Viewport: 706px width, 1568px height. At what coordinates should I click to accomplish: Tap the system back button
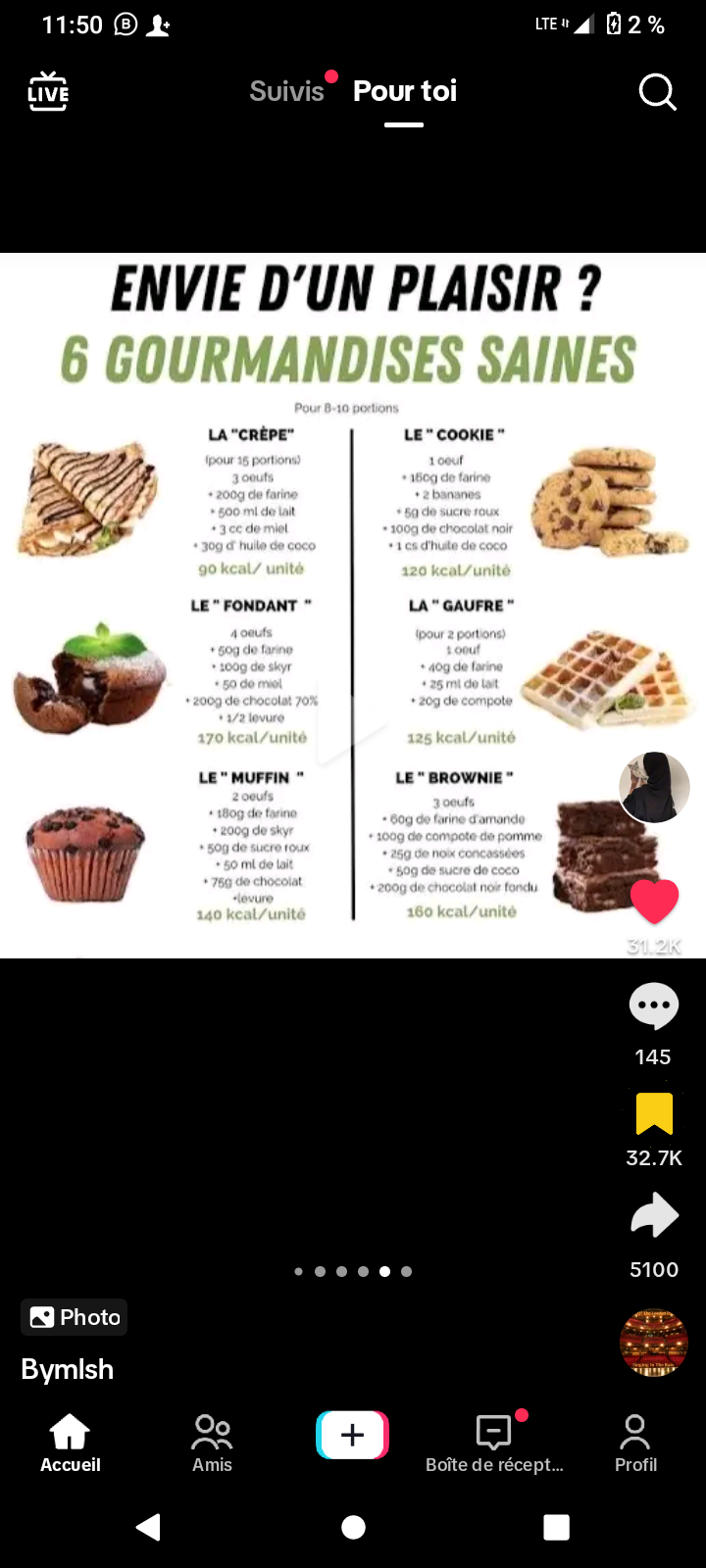pos(148,1527)
